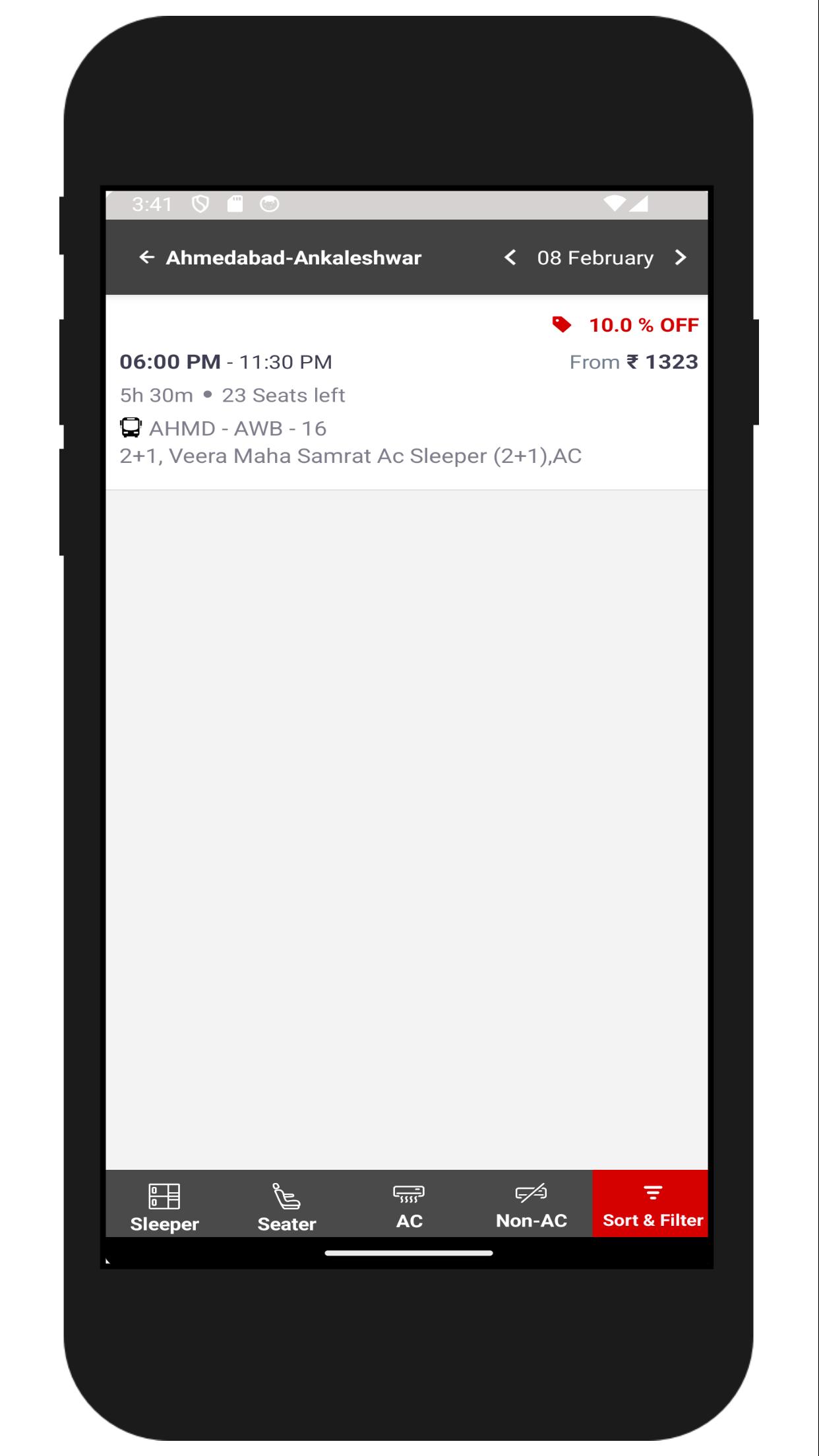Go back from the Ahmedabad-Ankaleshwar results
The image size is (819, 1456).
click(146, 257)
